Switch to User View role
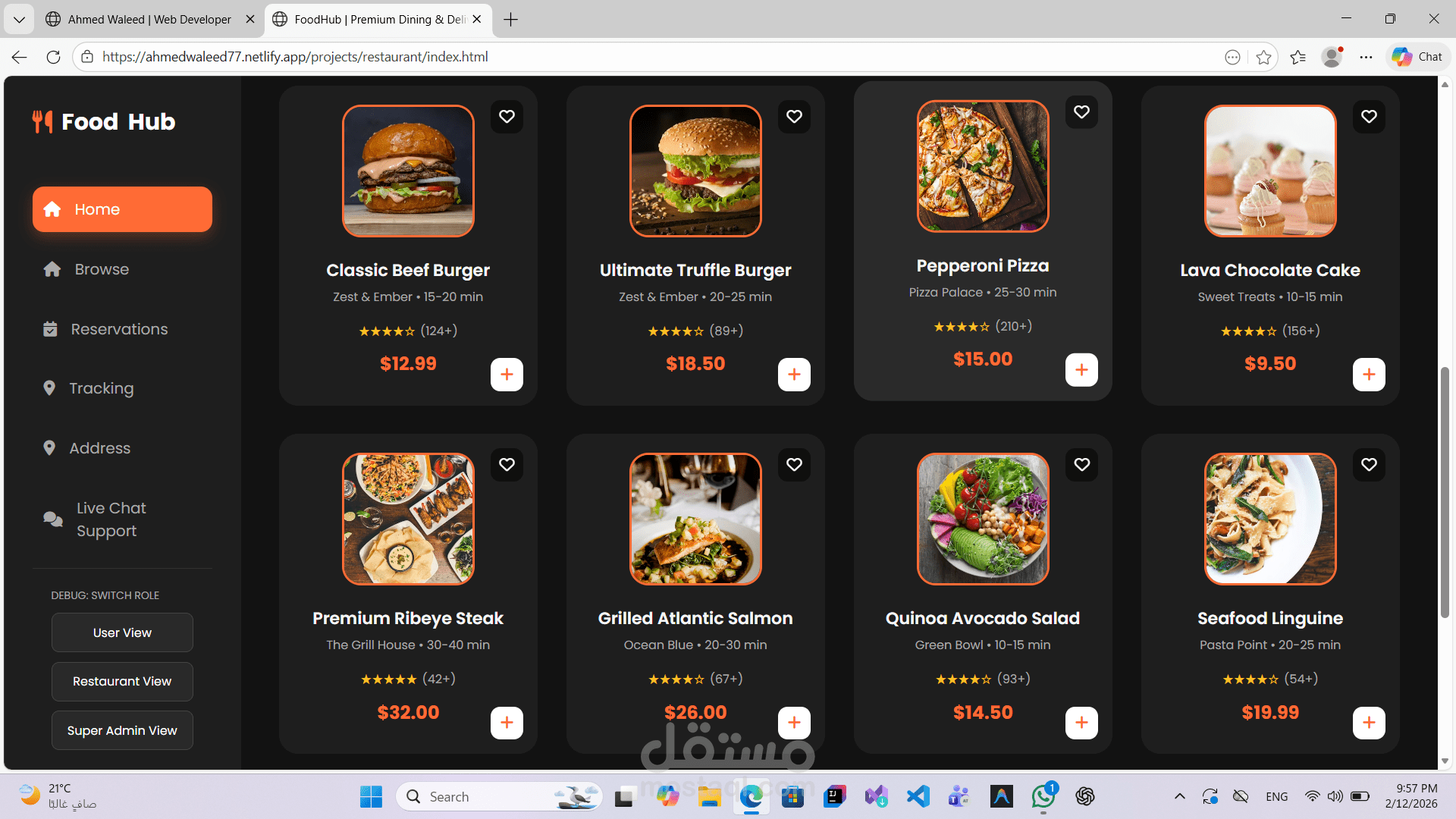This screenshot has width=1456, height=819. 122,632
